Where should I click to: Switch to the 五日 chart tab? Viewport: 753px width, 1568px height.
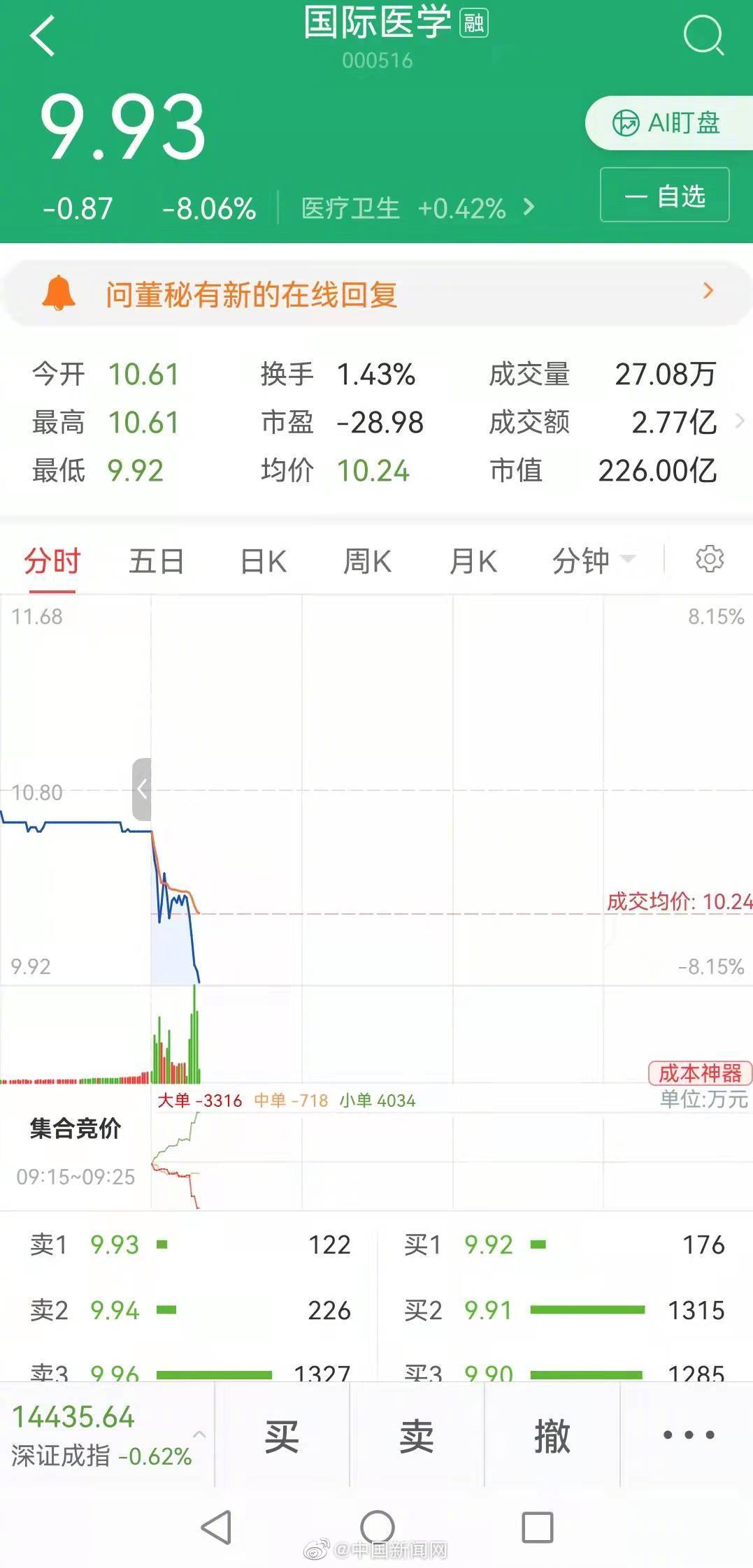click(x=157, y=561)
